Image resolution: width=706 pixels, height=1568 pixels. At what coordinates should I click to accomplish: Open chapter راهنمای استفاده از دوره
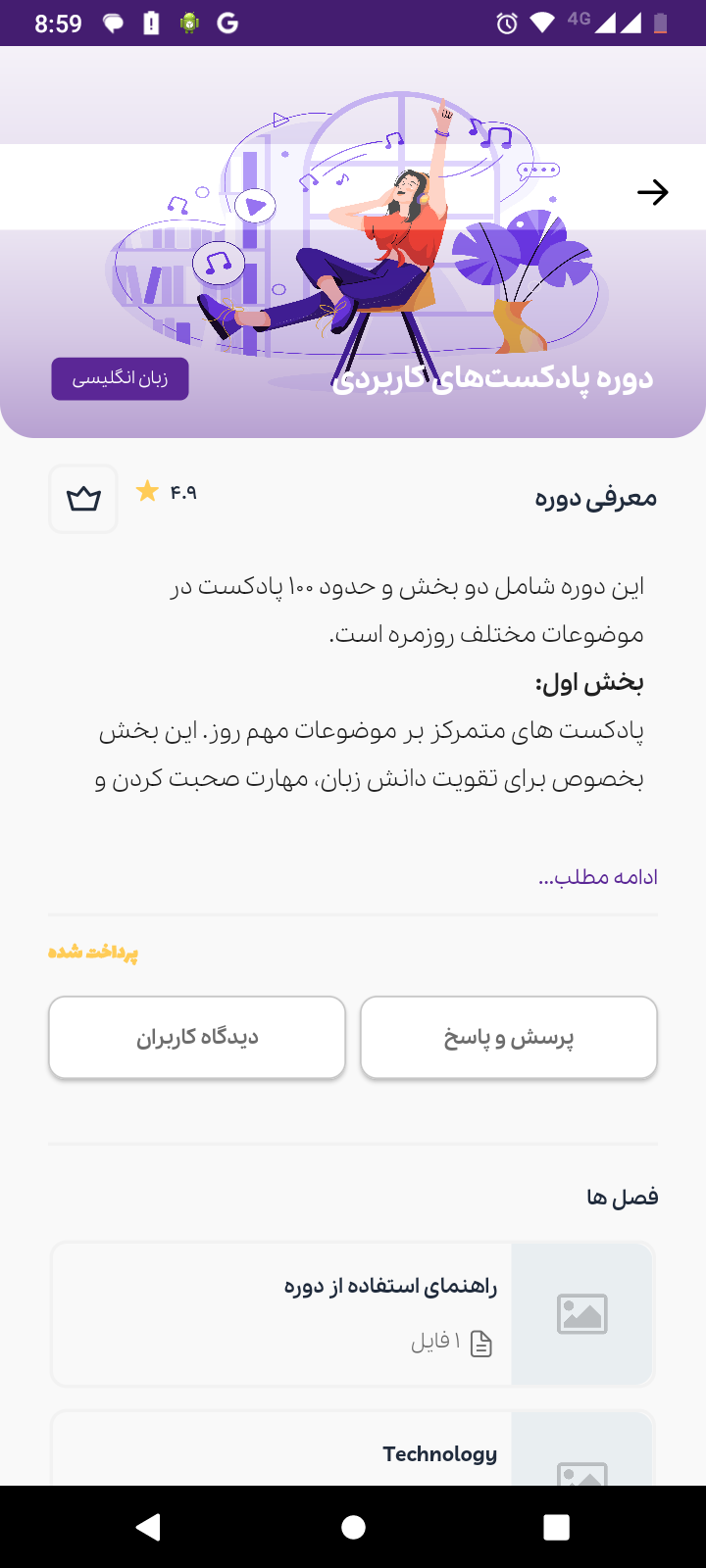(353, 1313)
